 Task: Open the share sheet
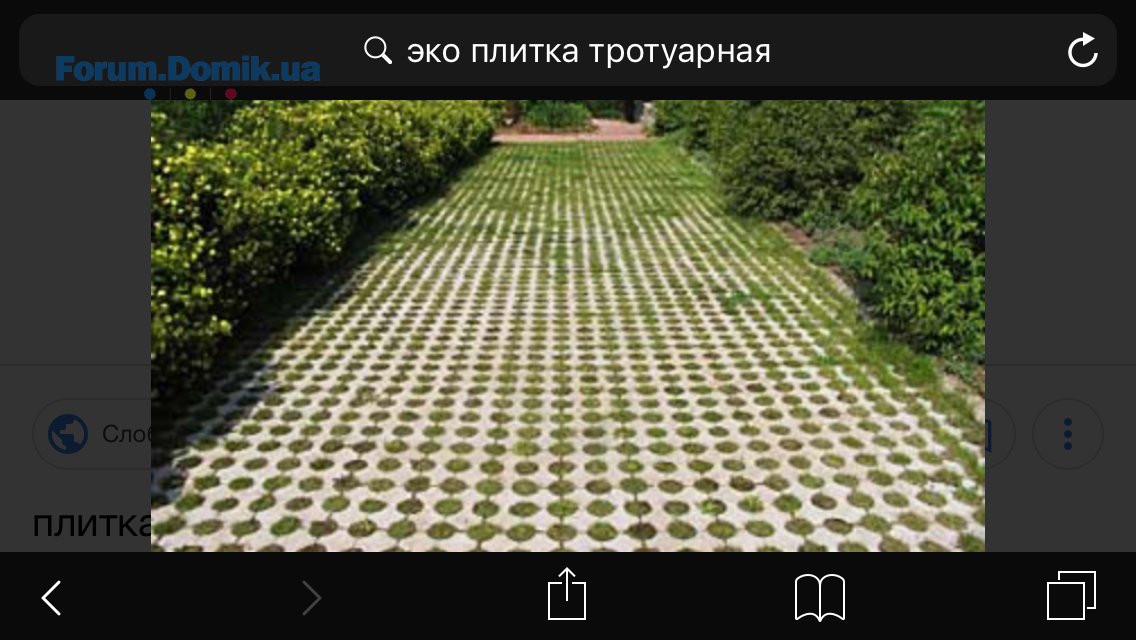(566, 595)
